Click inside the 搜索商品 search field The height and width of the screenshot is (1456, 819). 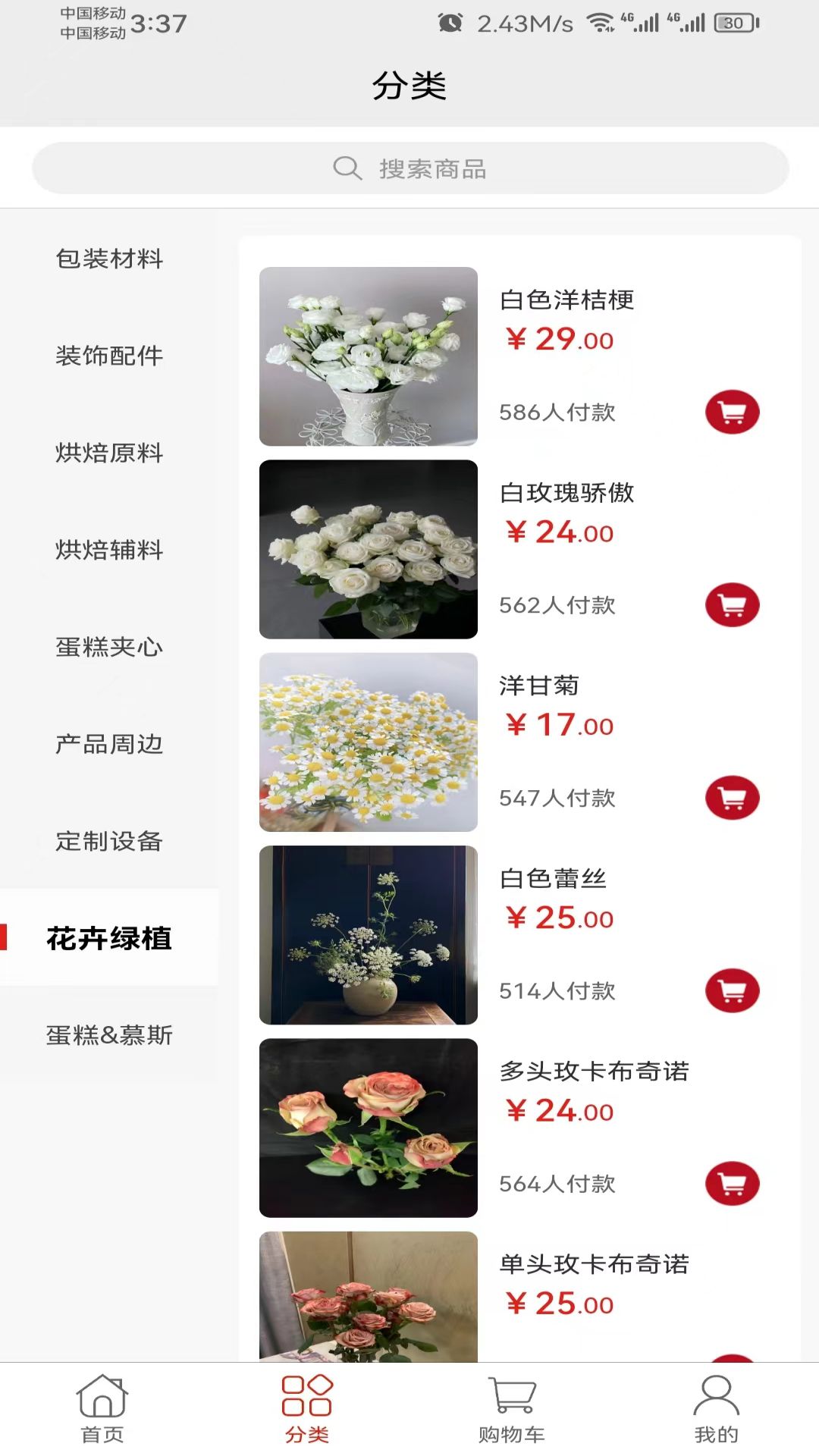click(455, 167)
